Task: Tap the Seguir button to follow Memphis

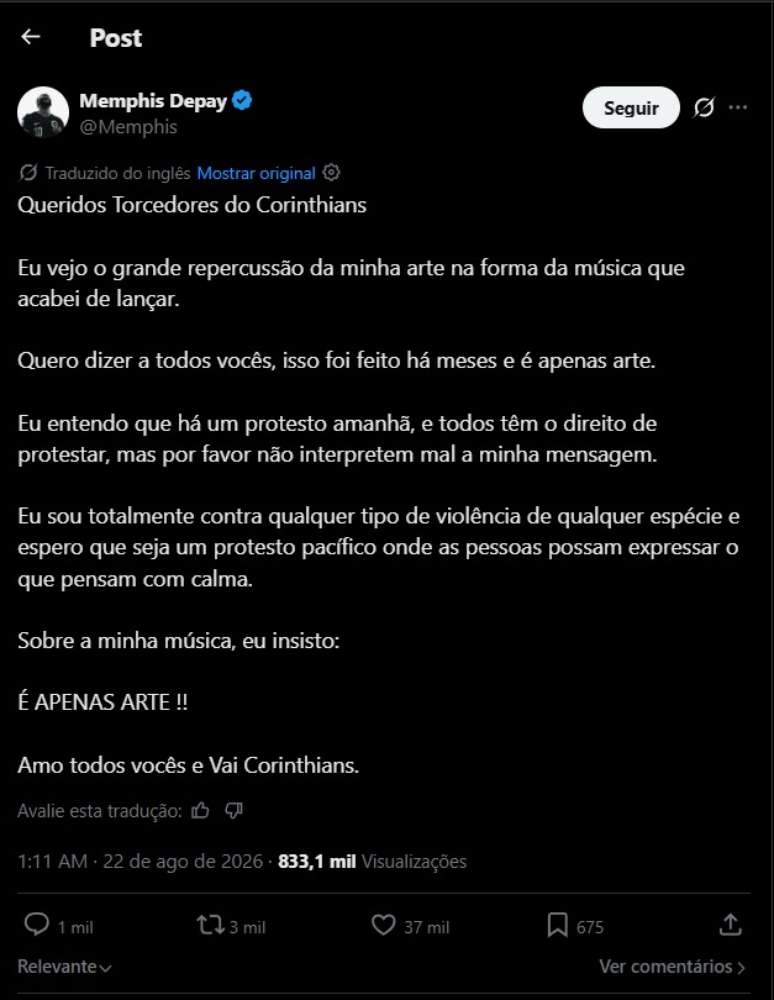Action: (x=631, y=108)
